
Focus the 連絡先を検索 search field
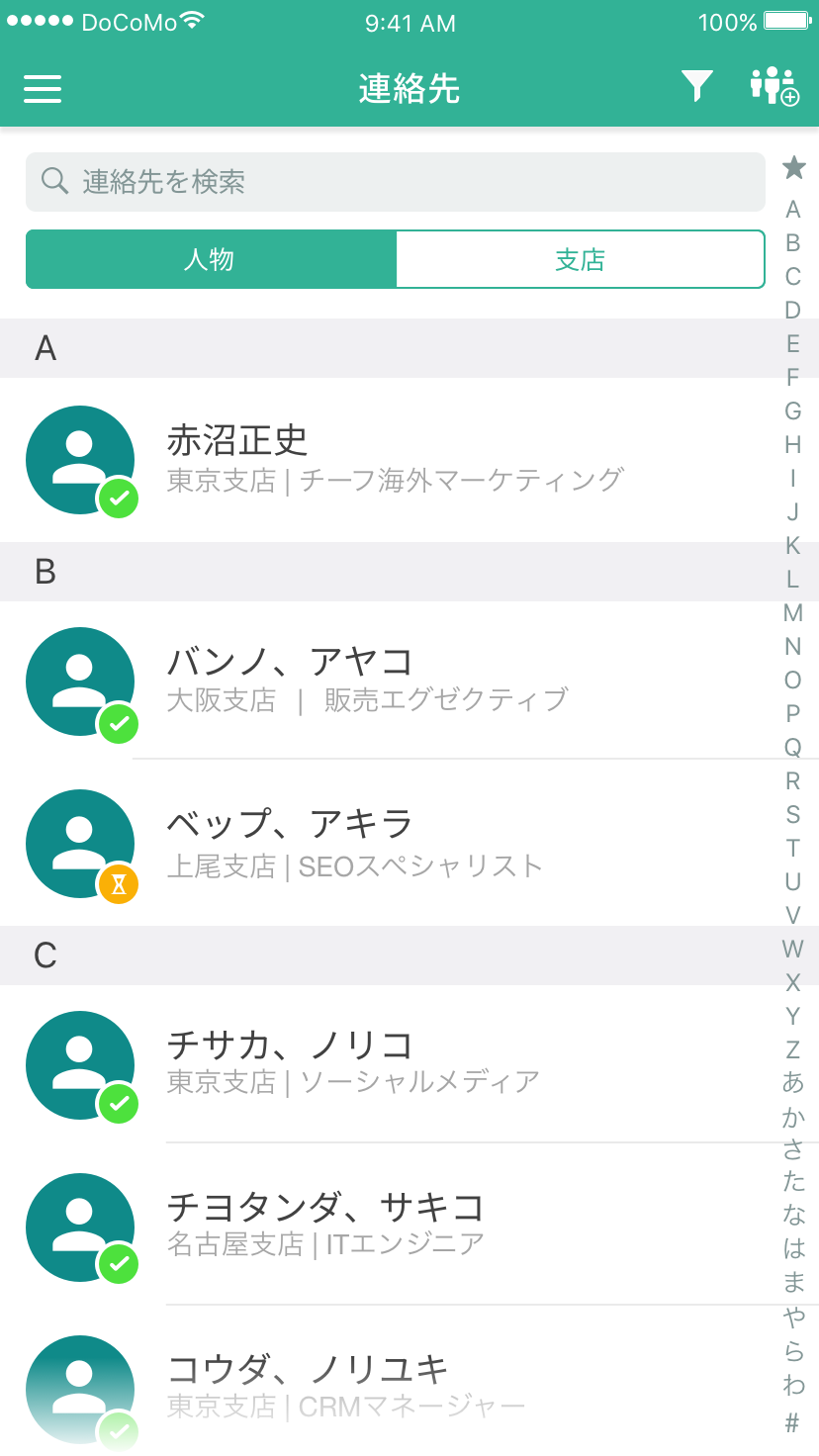click(x=396, y=182)
